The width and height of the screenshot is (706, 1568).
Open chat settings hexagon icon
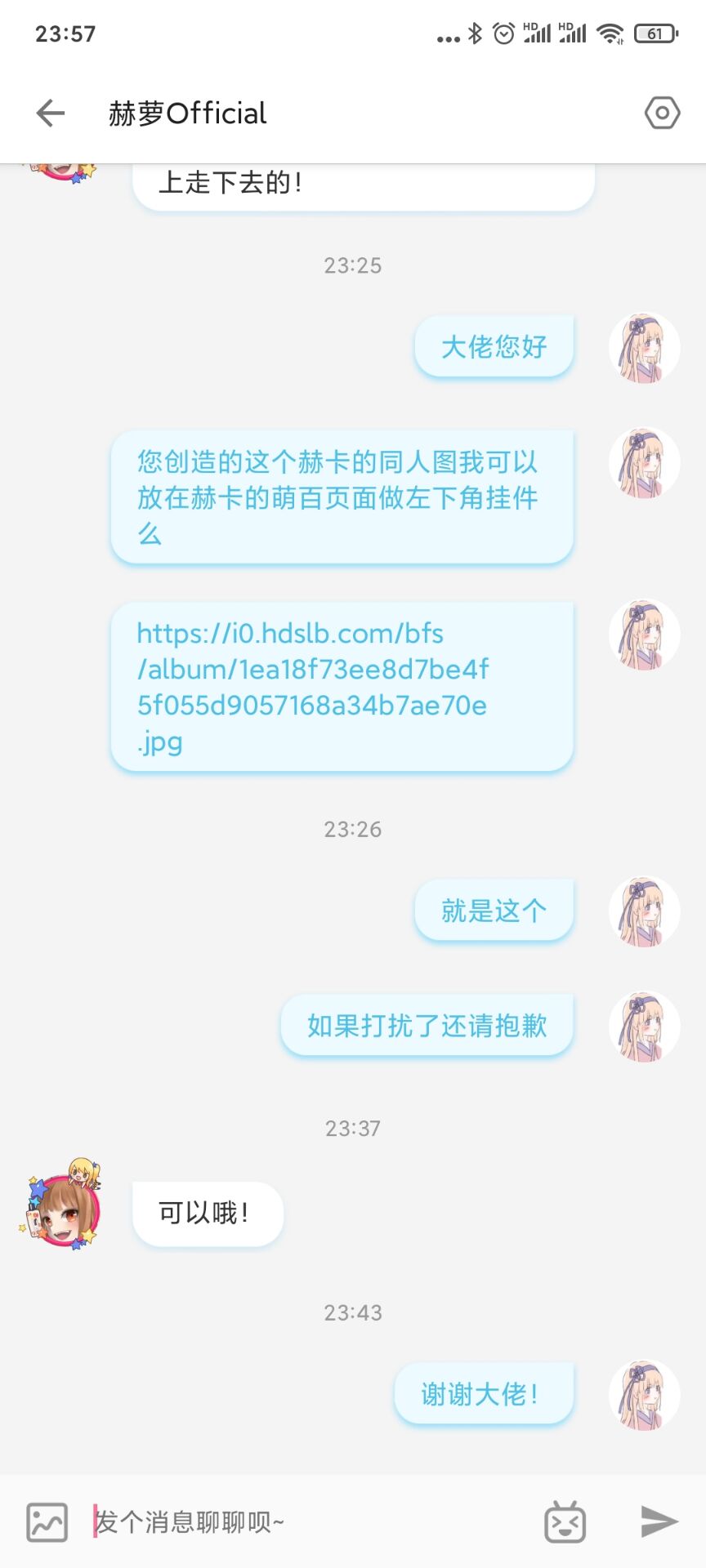(662, 113)
